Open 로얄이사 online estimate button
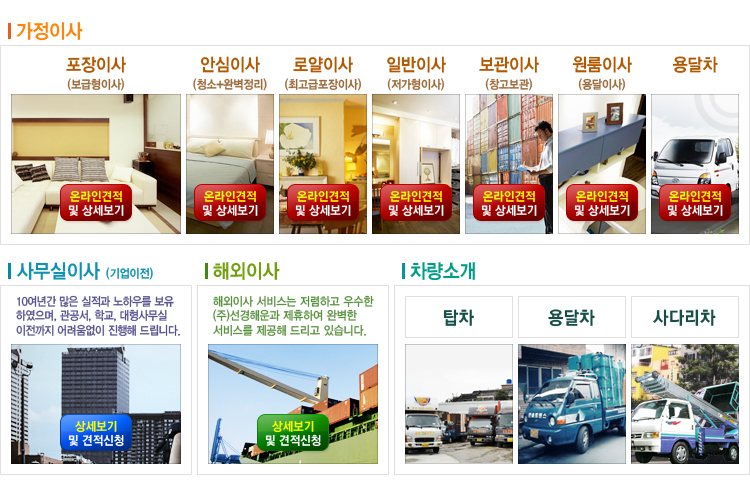 (x=322, y=203)
